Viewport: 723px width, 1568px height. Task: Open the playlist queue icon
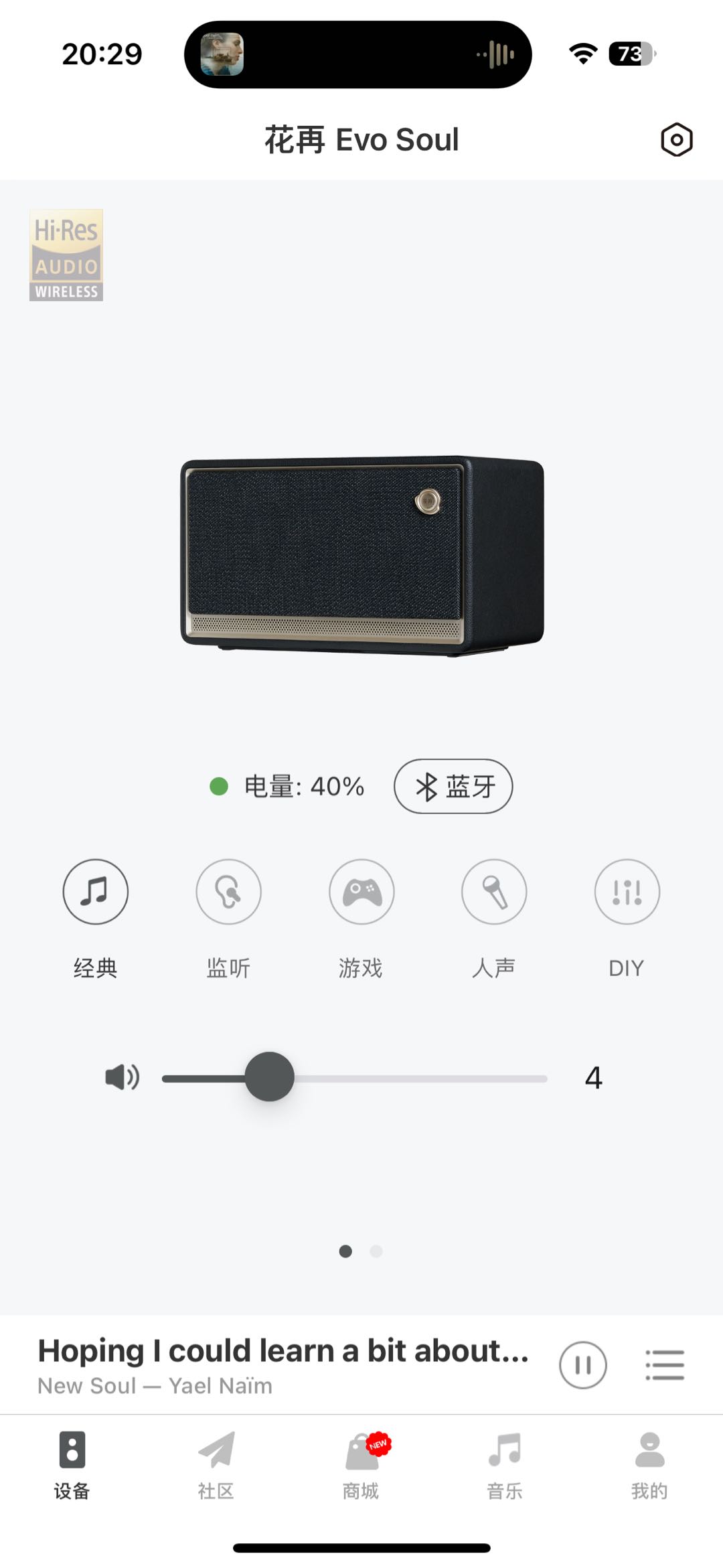[665, 1365]
